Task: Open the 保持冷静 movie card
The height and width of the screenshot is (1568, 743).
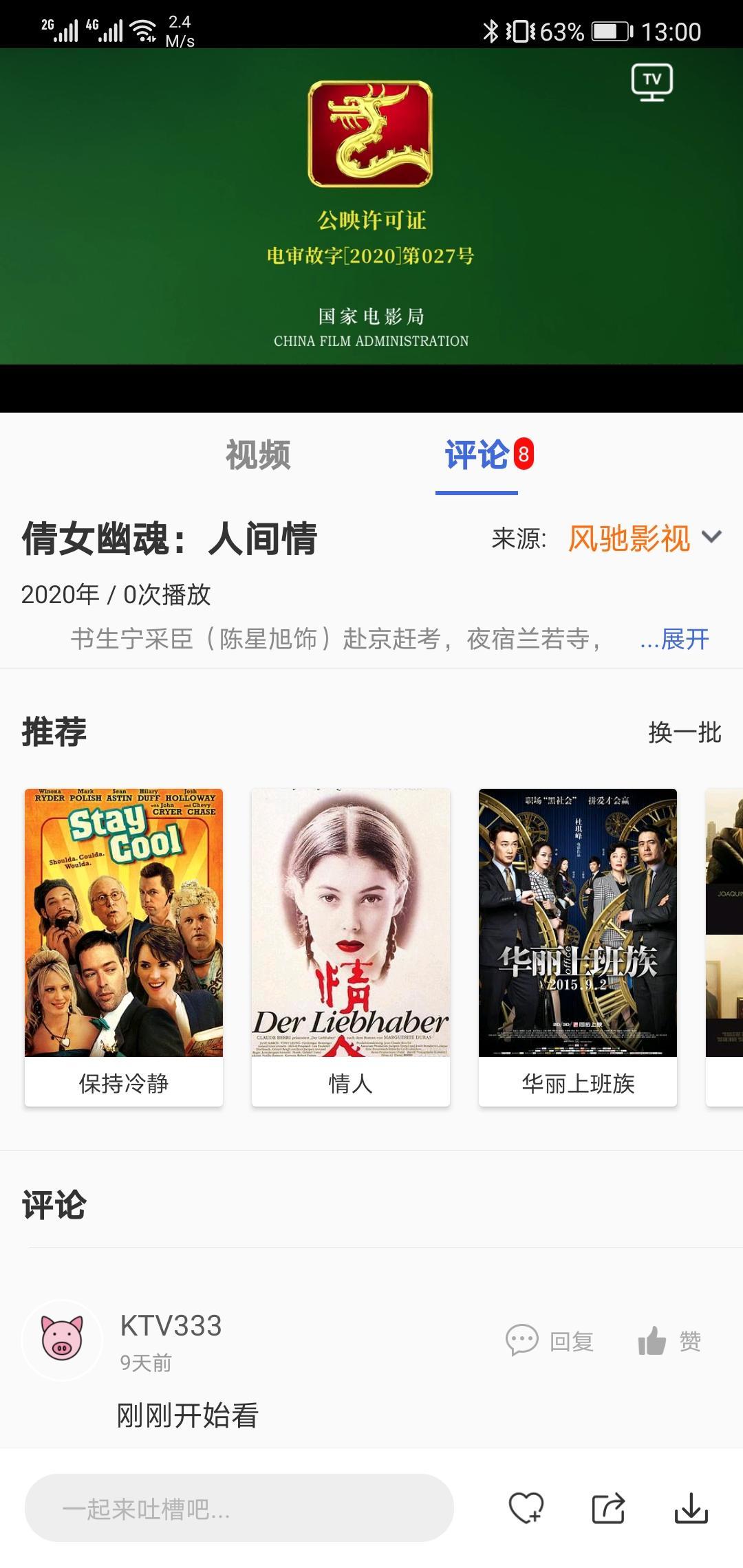Action: tap(124, 946)
